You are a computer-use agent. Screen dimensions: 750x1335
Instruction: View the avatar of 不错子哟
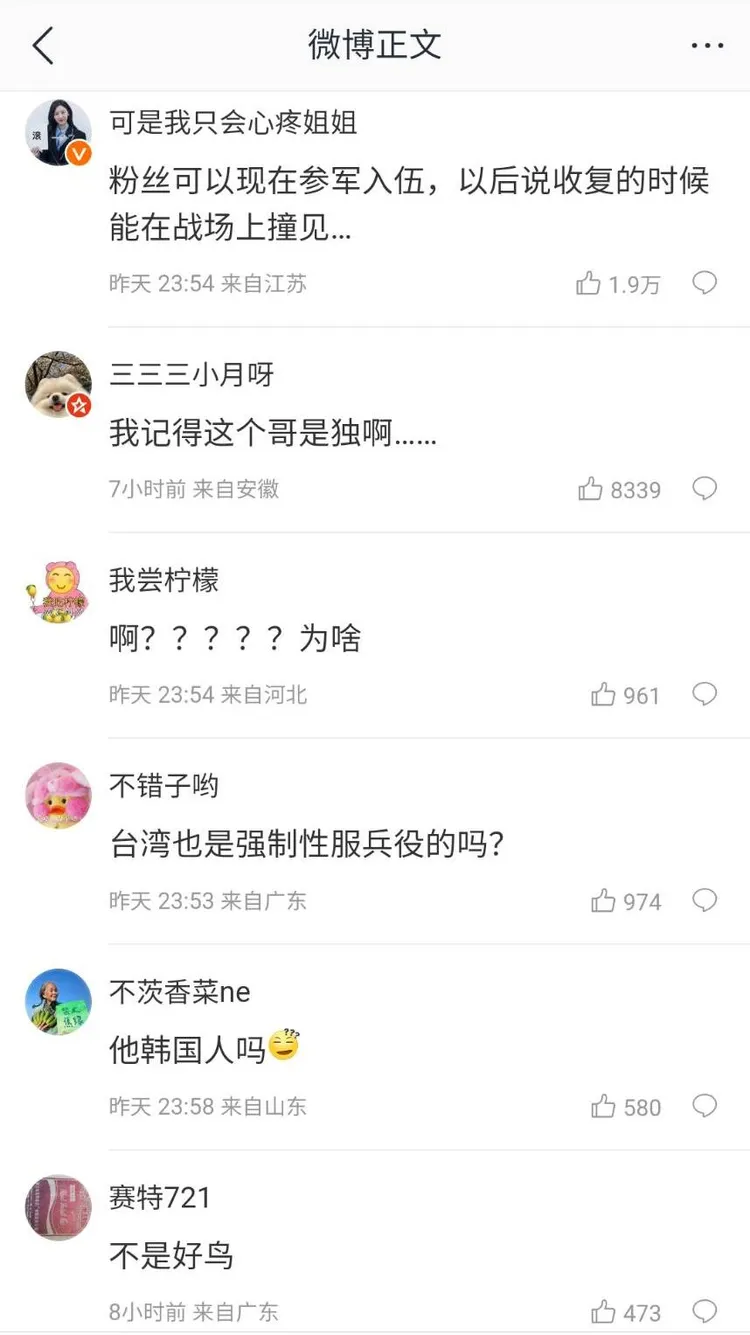[x=57, y=795]
